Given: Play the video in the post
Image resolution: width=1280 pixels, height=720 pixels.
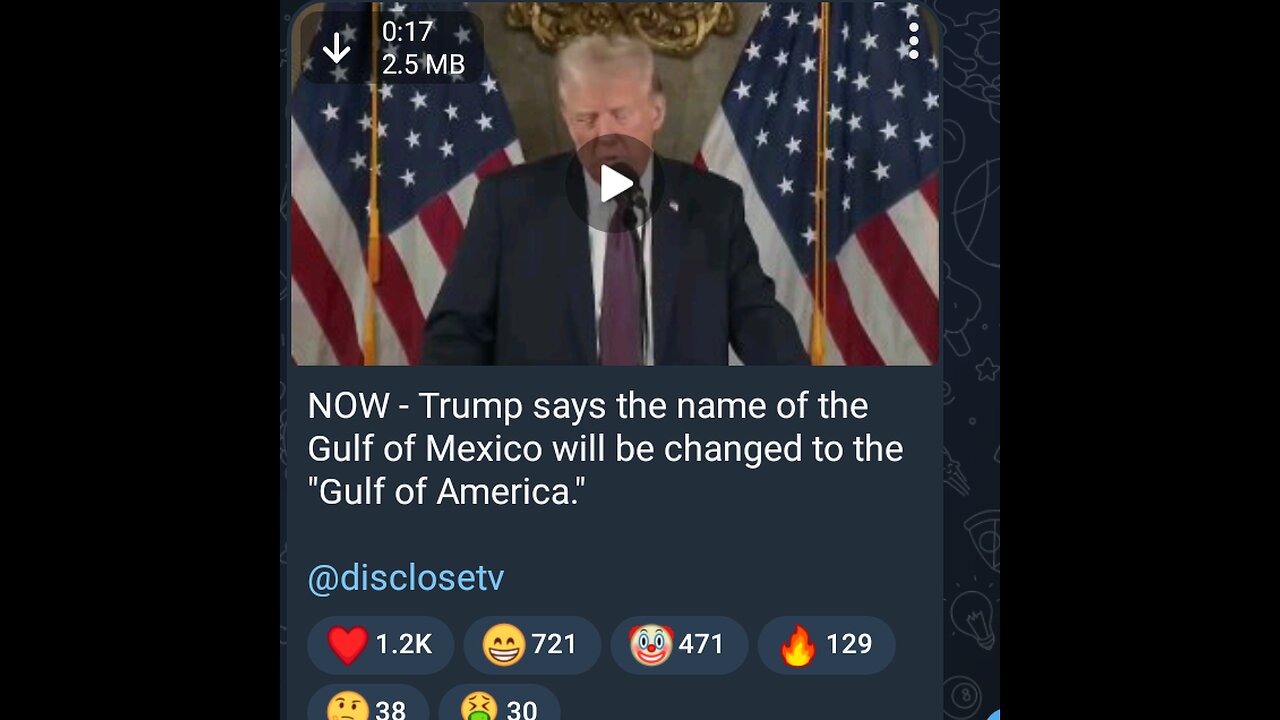Looking at the screenshot, I should 614,183.
